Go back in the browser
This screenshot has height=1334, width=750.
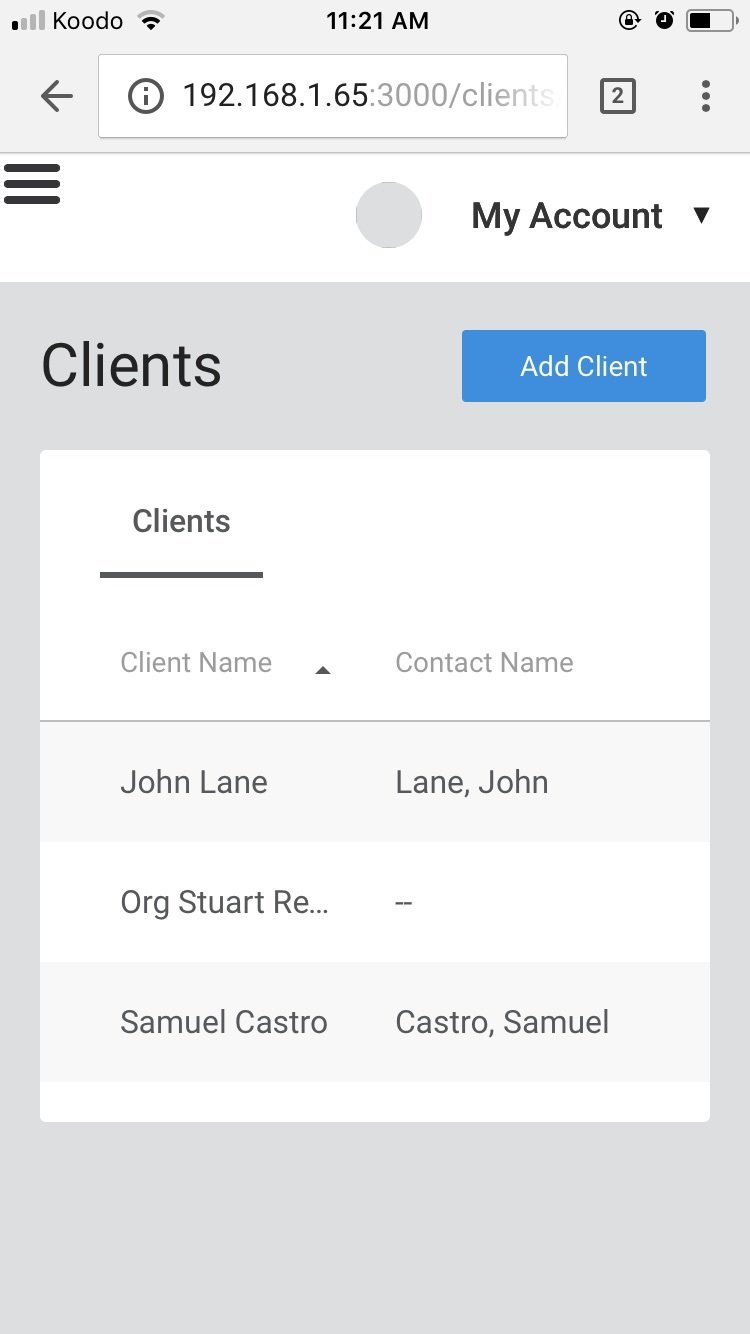pyautogui.click(x=56, y=96)
